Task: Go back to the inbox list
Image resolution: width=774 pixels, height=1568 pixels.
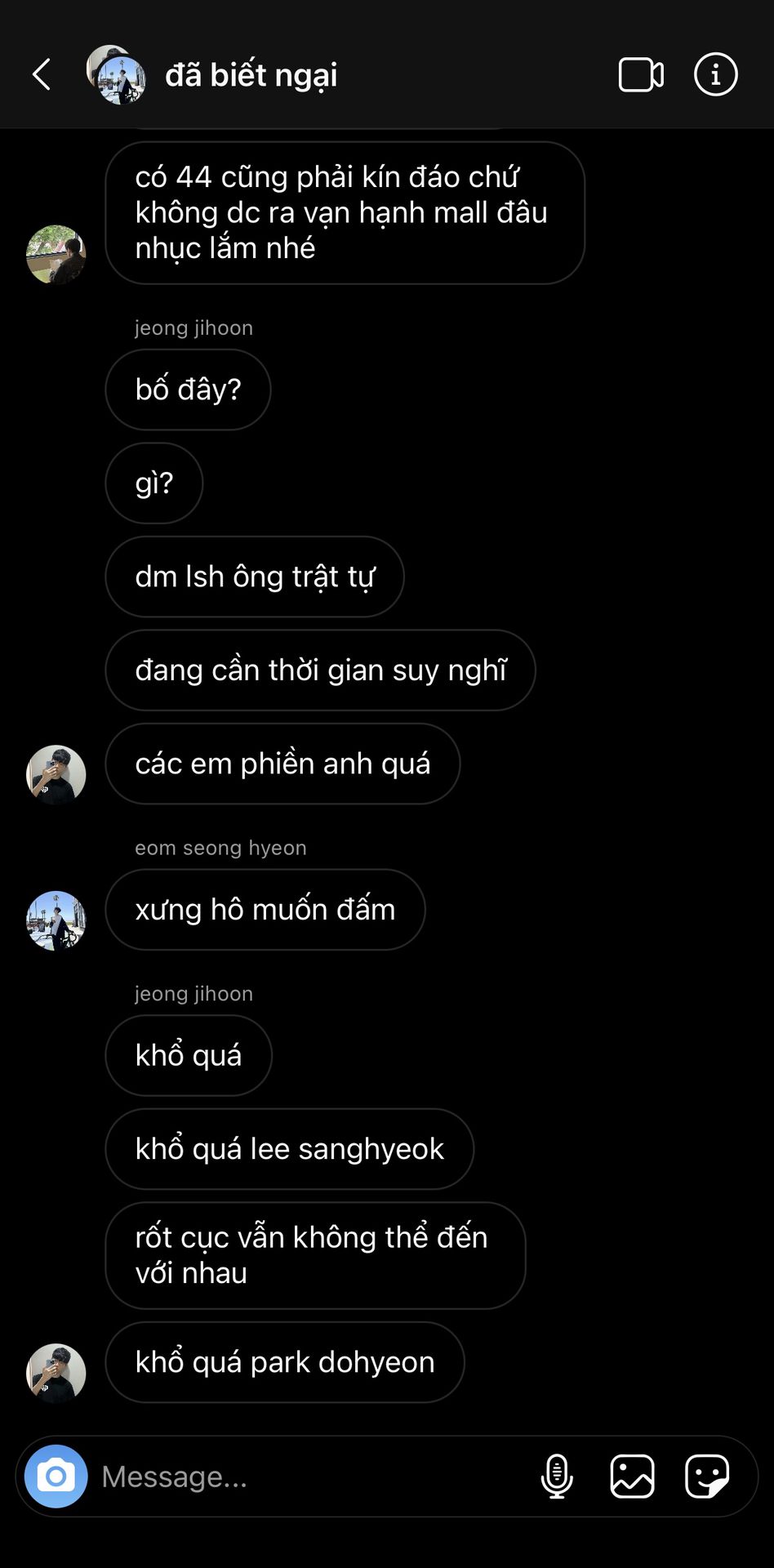Action: (42, 74)
